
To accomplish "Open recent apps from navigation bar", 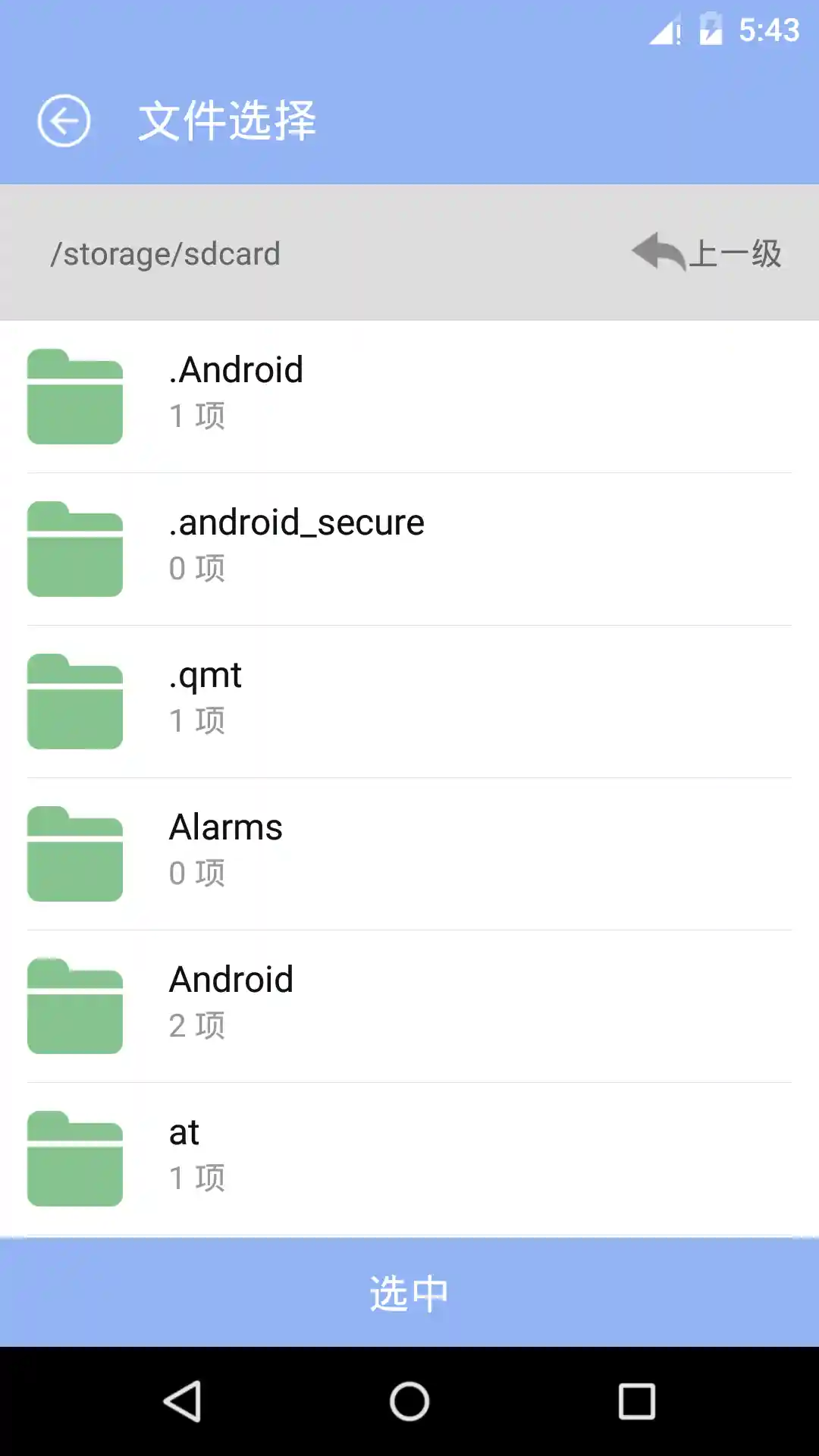I will tap(636, 1401).
